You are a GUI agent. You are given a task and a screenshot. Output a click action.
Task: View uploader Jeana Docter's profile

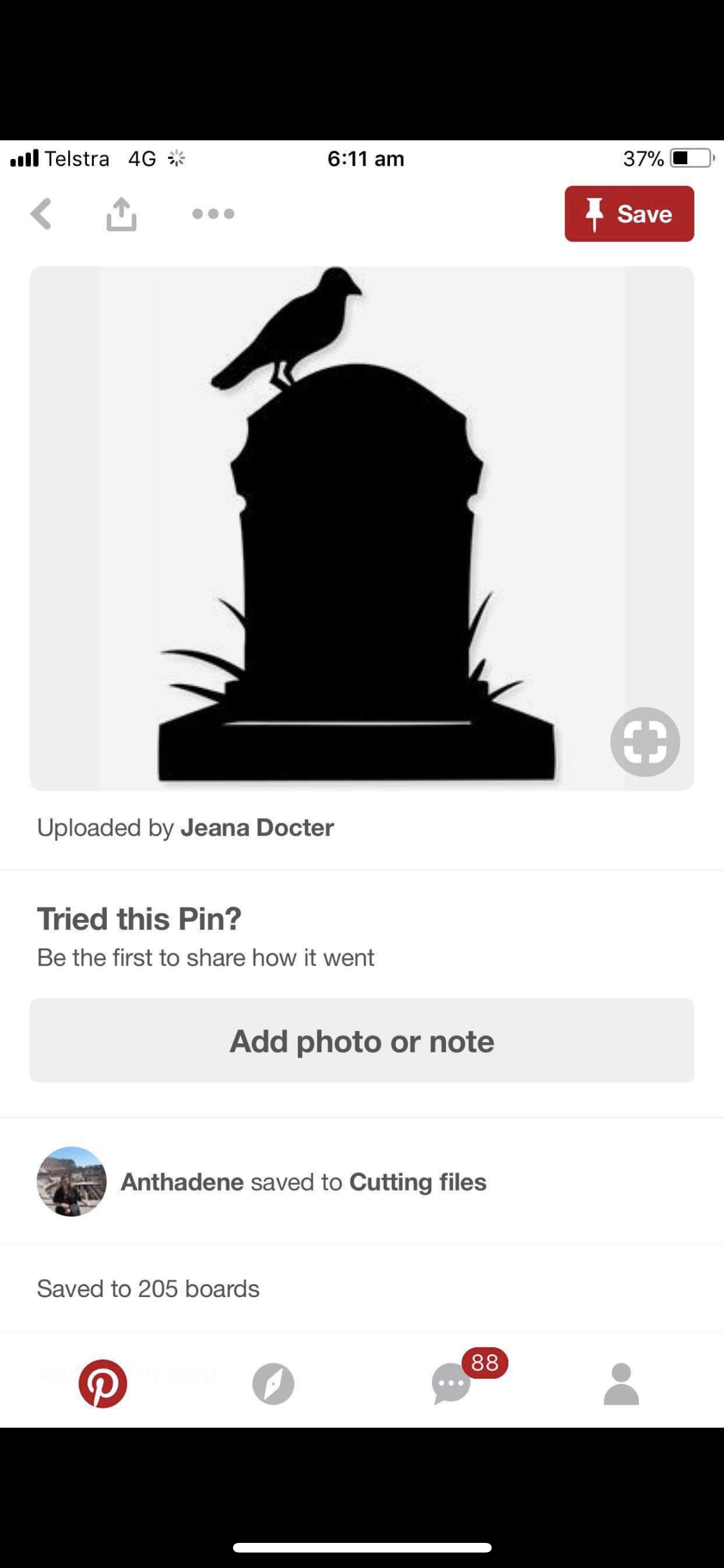click(257, 828)
